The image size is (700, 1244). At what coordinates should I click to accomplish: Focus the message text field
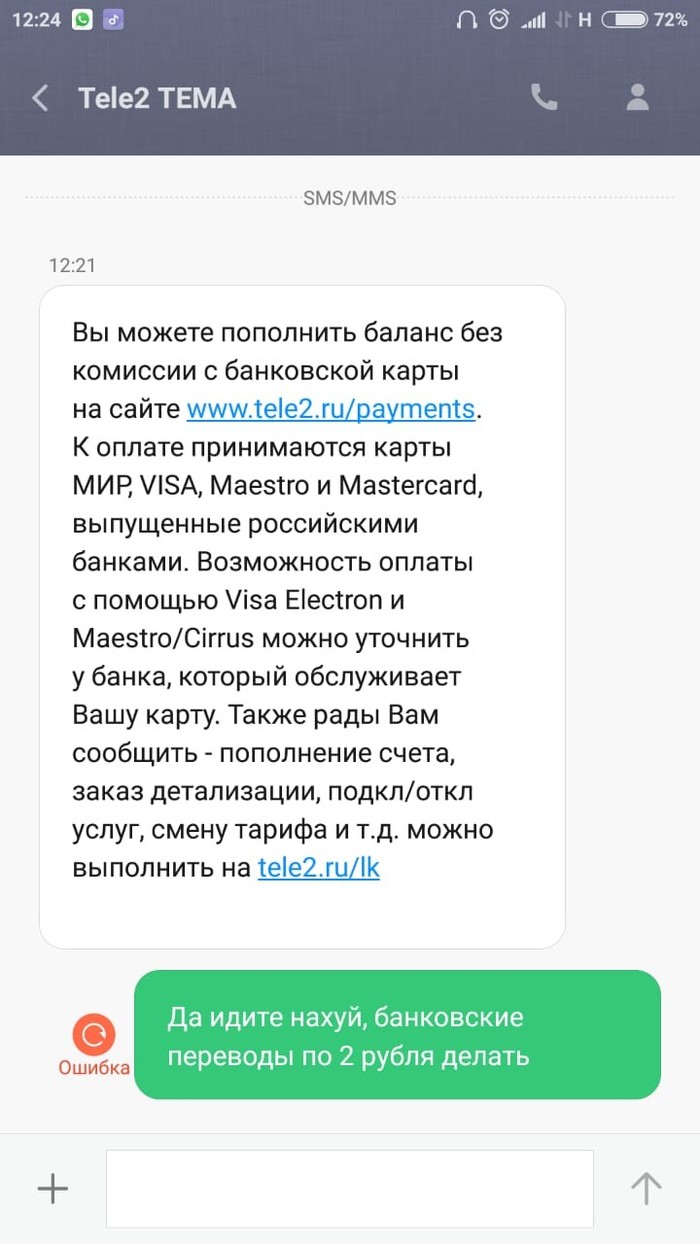pos(349,1188)
